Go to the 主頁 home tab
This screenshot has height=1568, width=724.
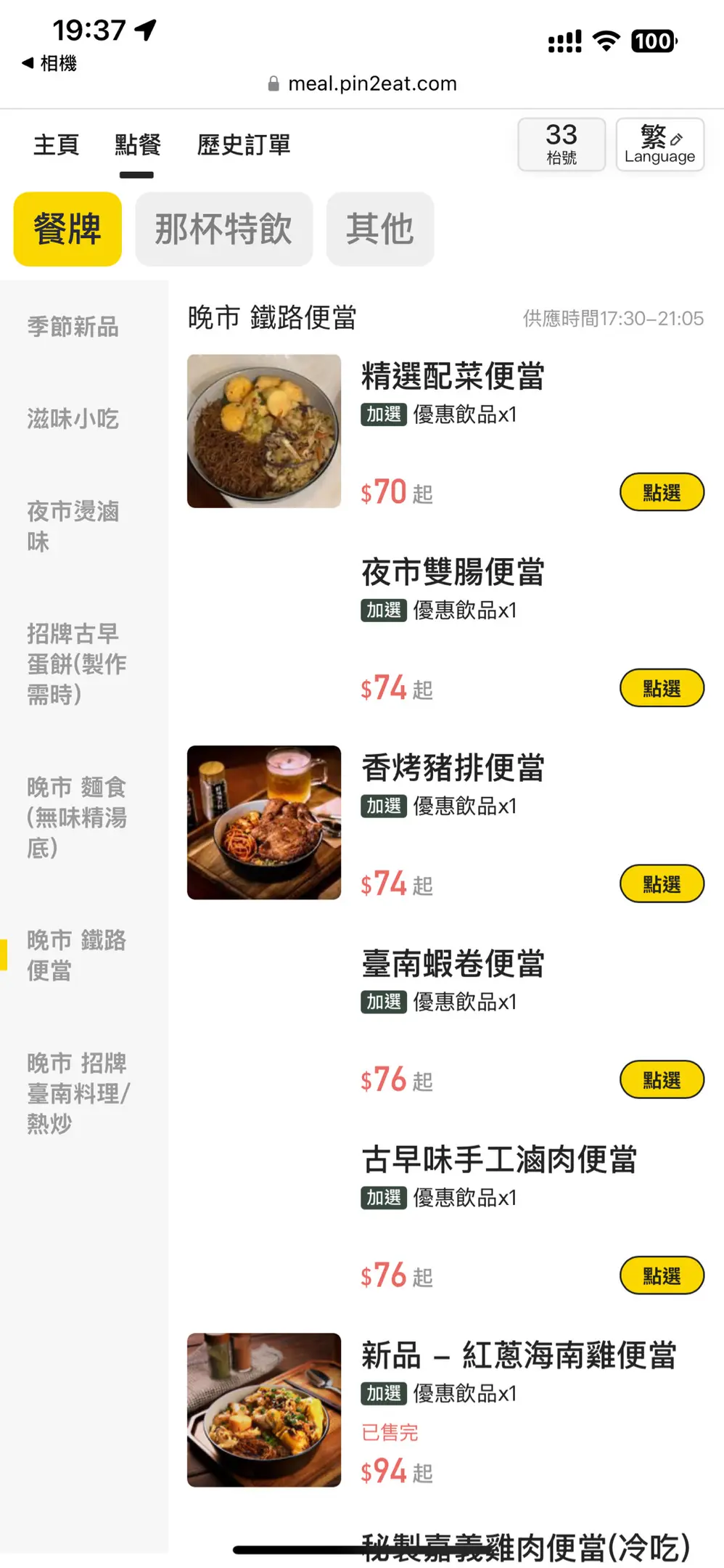click(56, 145)
